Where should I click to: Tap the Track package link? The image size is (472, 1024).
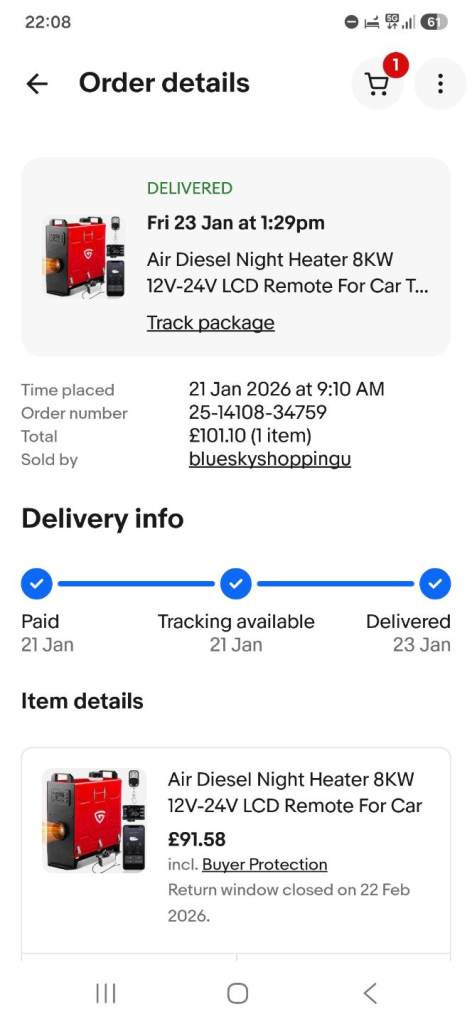coord(210,323)
